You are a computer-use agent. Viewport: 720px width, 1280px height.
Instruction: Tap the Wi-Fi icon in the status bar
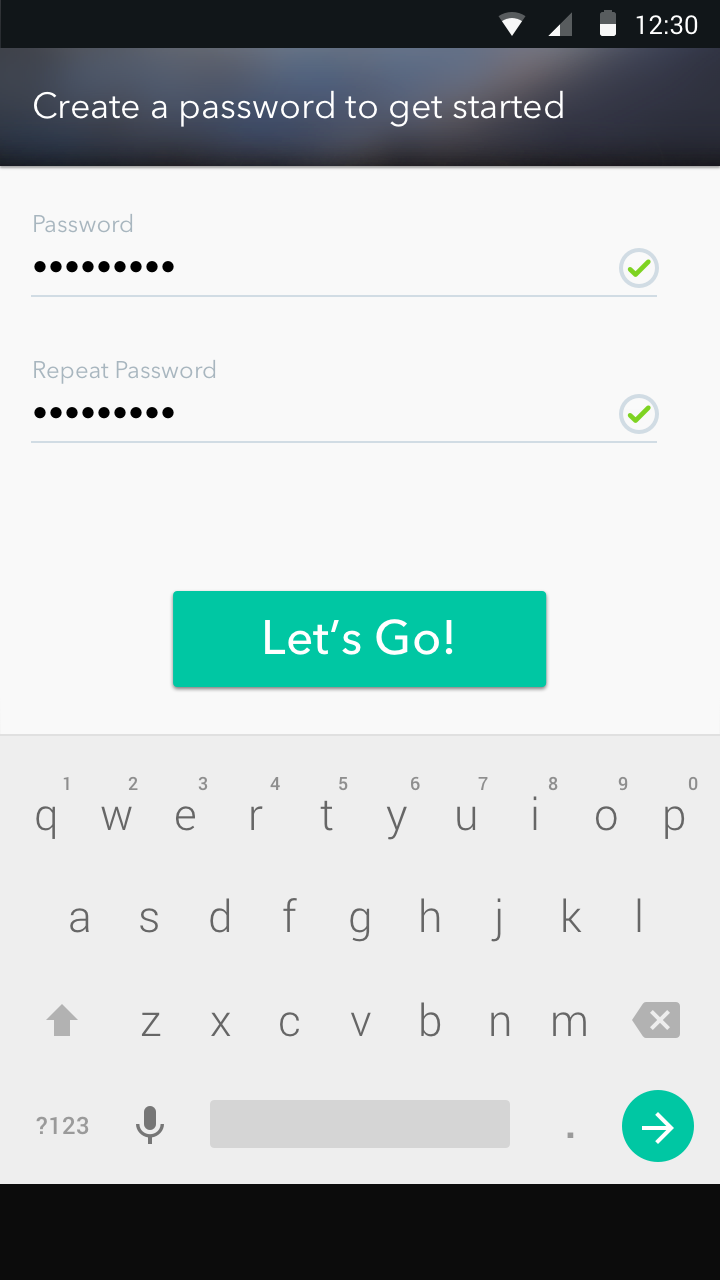(511, 24)
